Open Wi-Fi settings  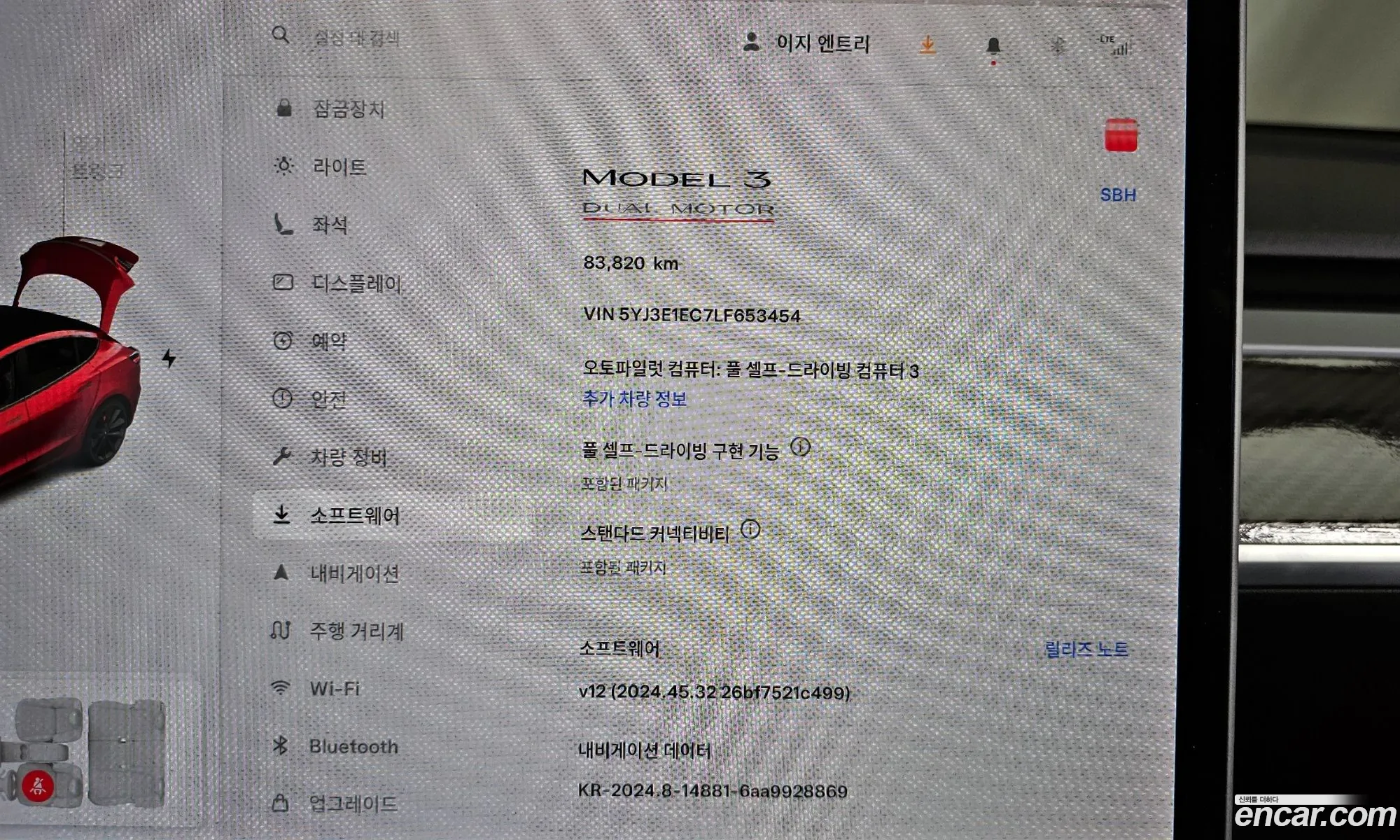pyautogui.click(x=335, y=689)
